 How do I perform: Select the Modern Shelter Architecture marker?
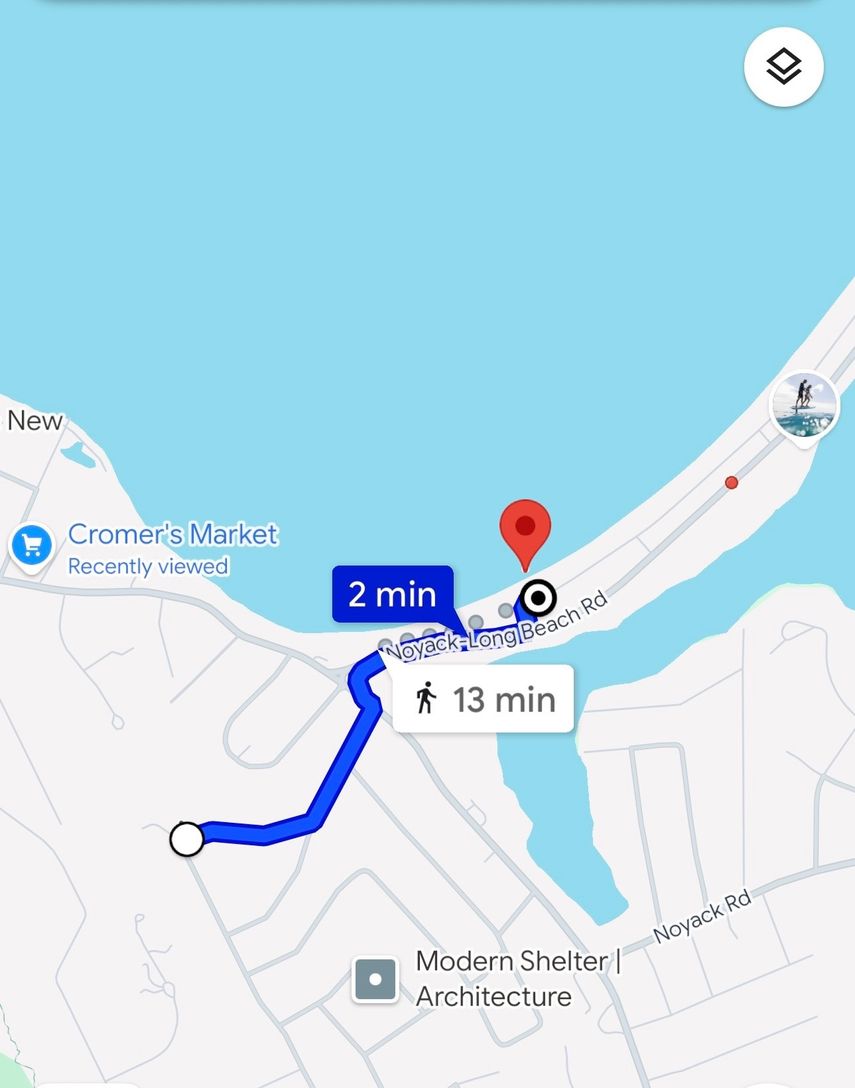[376, 979]
